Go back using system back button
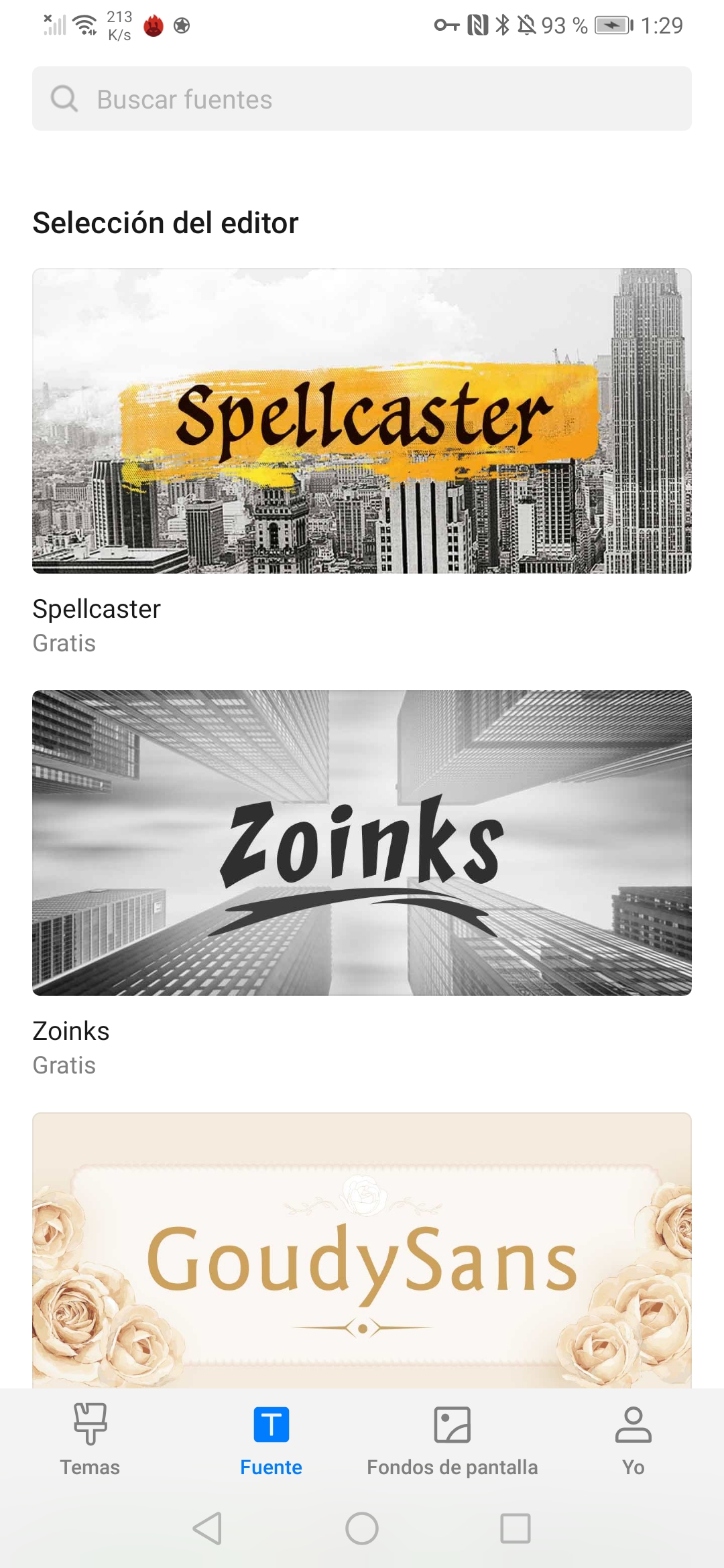Image resolution: width=724 pixels, height=1568 pixels. 208,1528
